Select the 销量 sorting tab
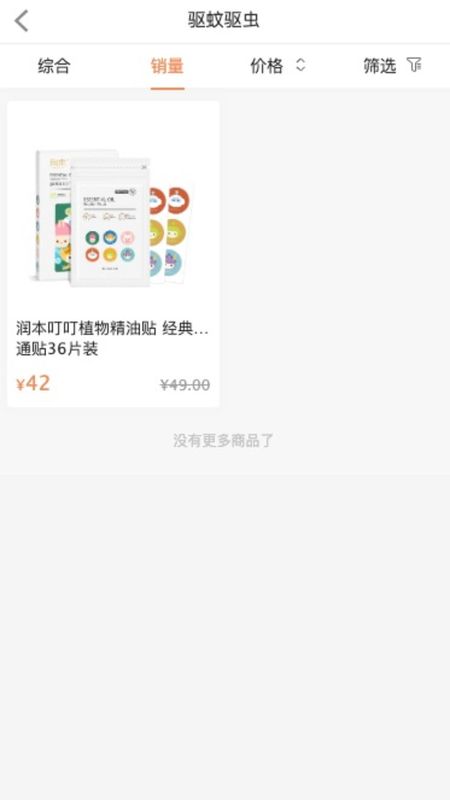Viewport: 450px width, 800px height. [x=167, y=66]
